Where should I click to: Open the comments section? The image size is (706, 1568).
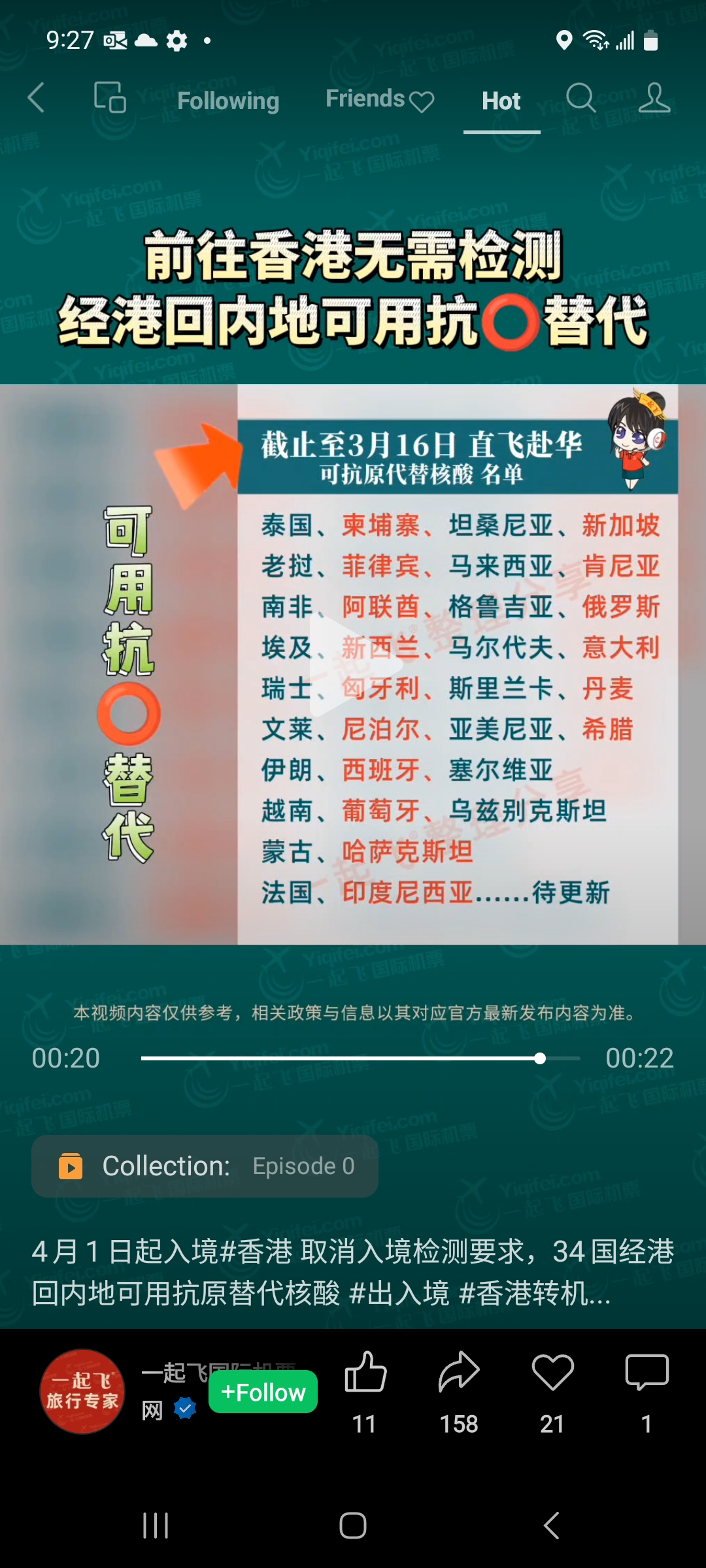coord(647,1373)
